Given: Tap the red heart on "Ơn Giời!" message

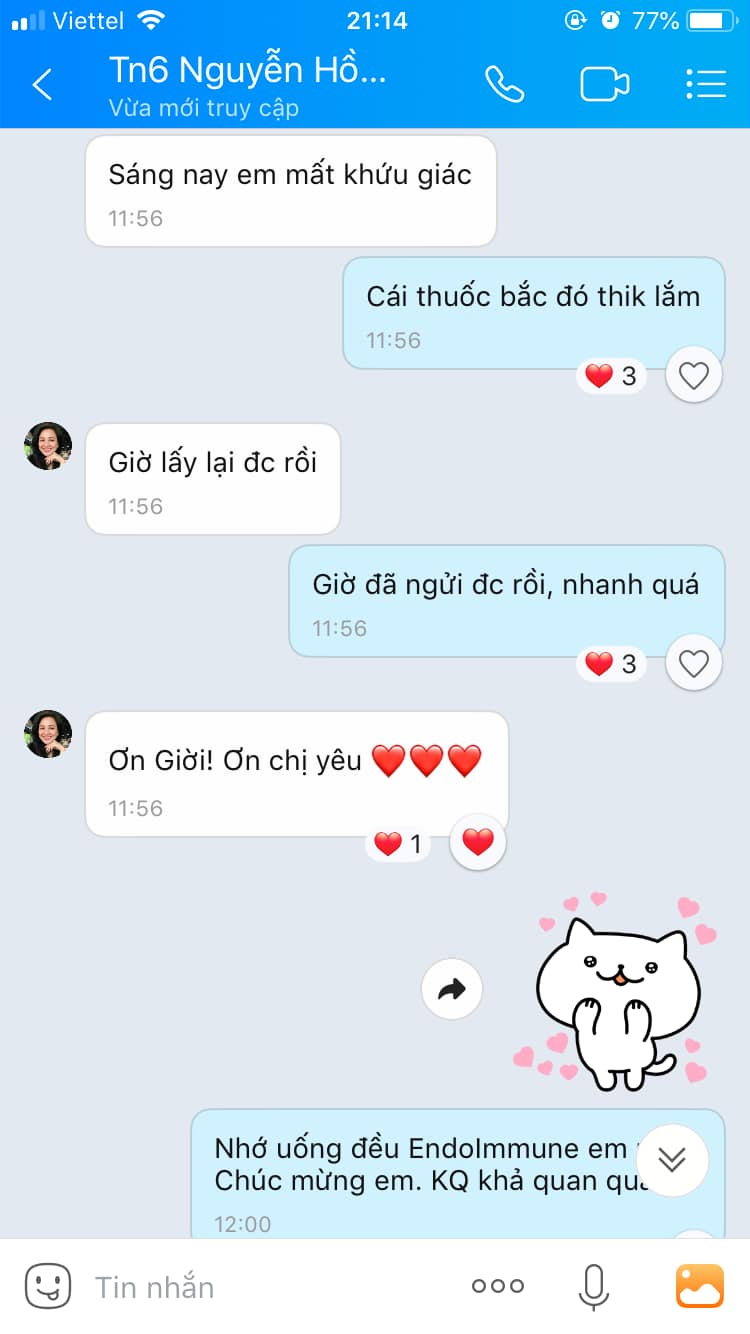Looking at the screenshot, I should [x=478, y=843].
